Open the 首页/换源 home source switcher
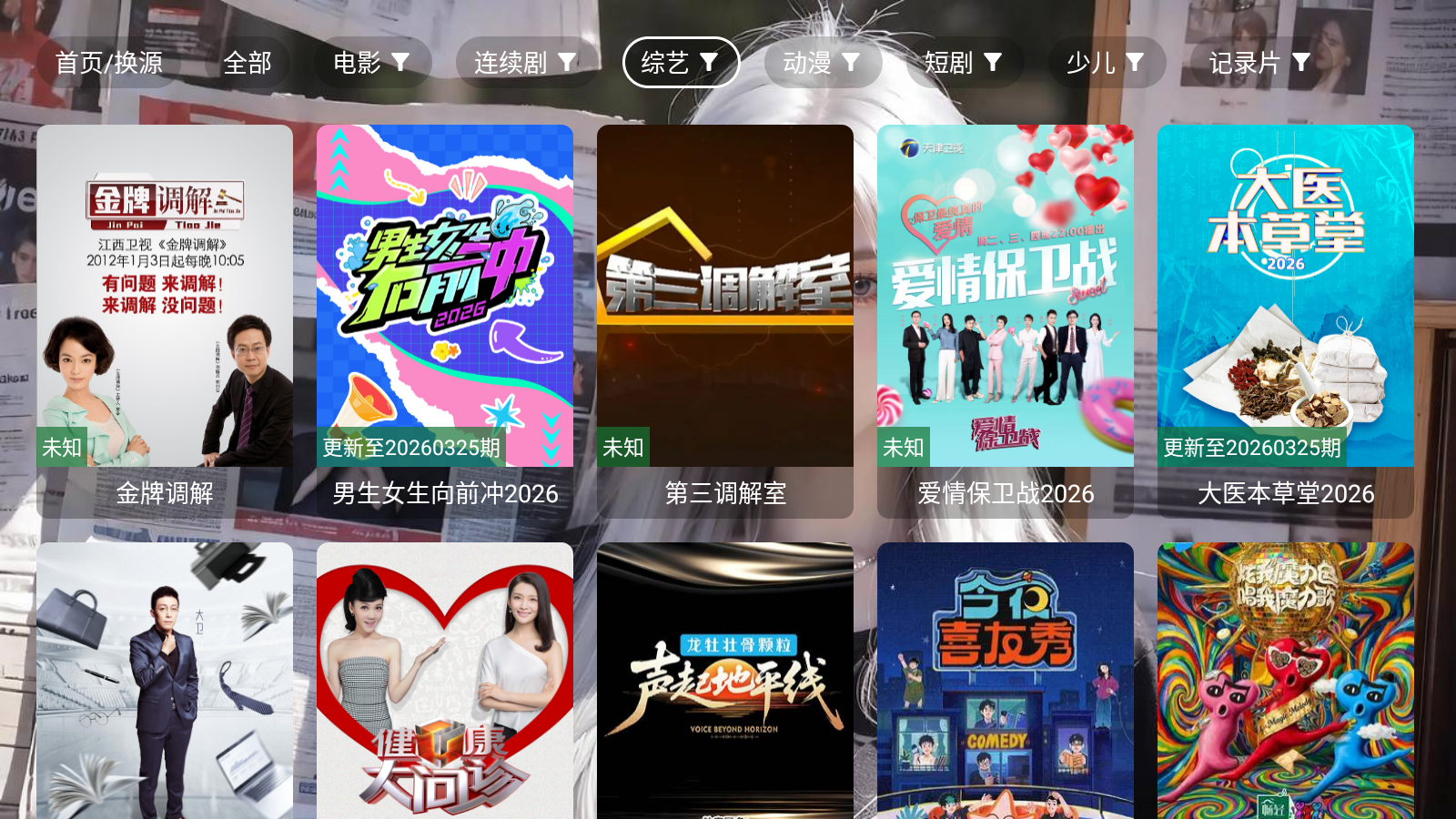The width and height of the screenshot is (1456, 819). click(109, 63)
